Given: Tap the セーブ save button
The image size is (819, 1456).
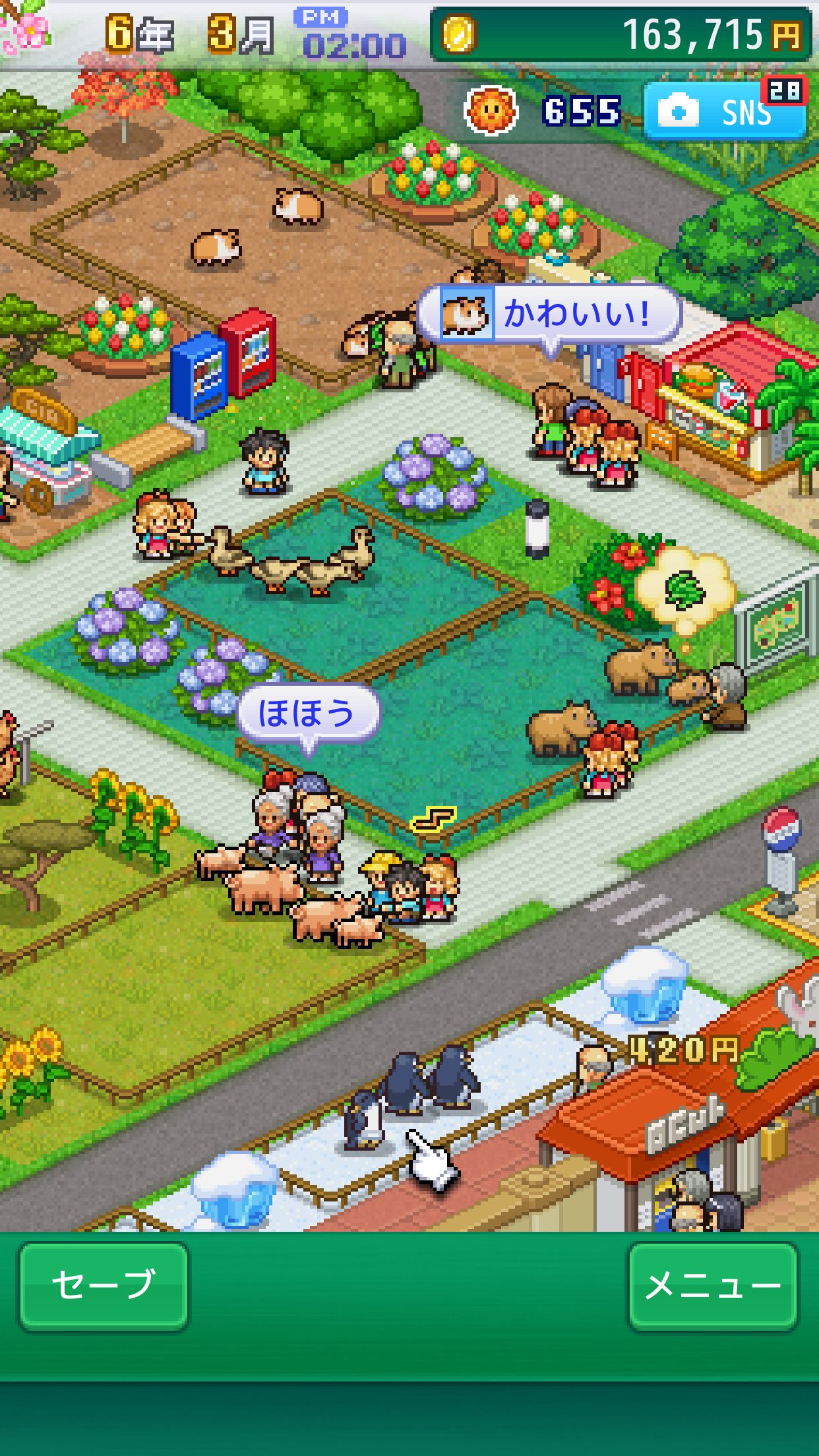Looking at the screenshot, I should coord(104,1285).
